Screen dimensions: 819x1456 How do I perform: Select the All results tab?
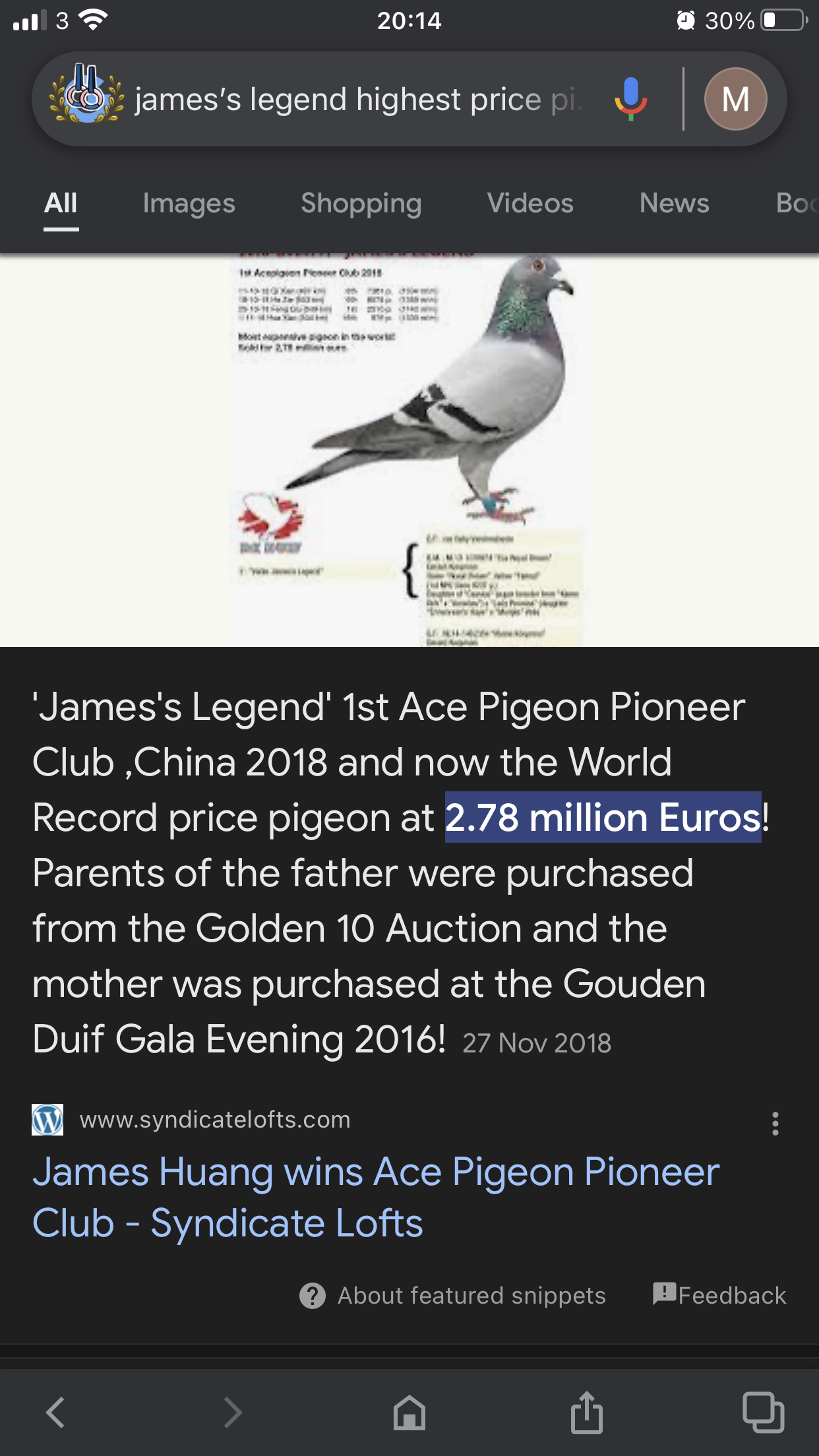click(x=61, y=203)
